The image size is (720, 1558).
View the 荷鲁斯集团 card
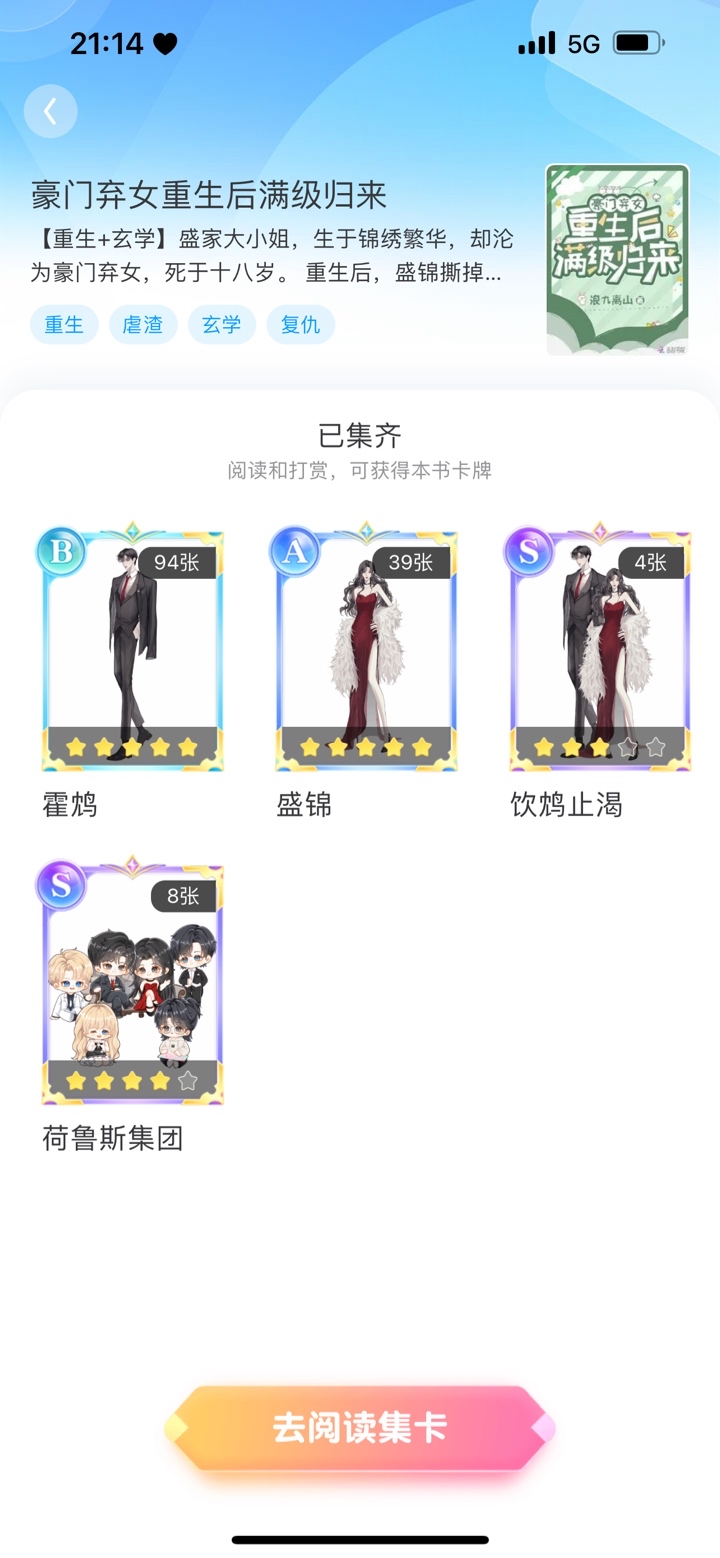(132, 981)
